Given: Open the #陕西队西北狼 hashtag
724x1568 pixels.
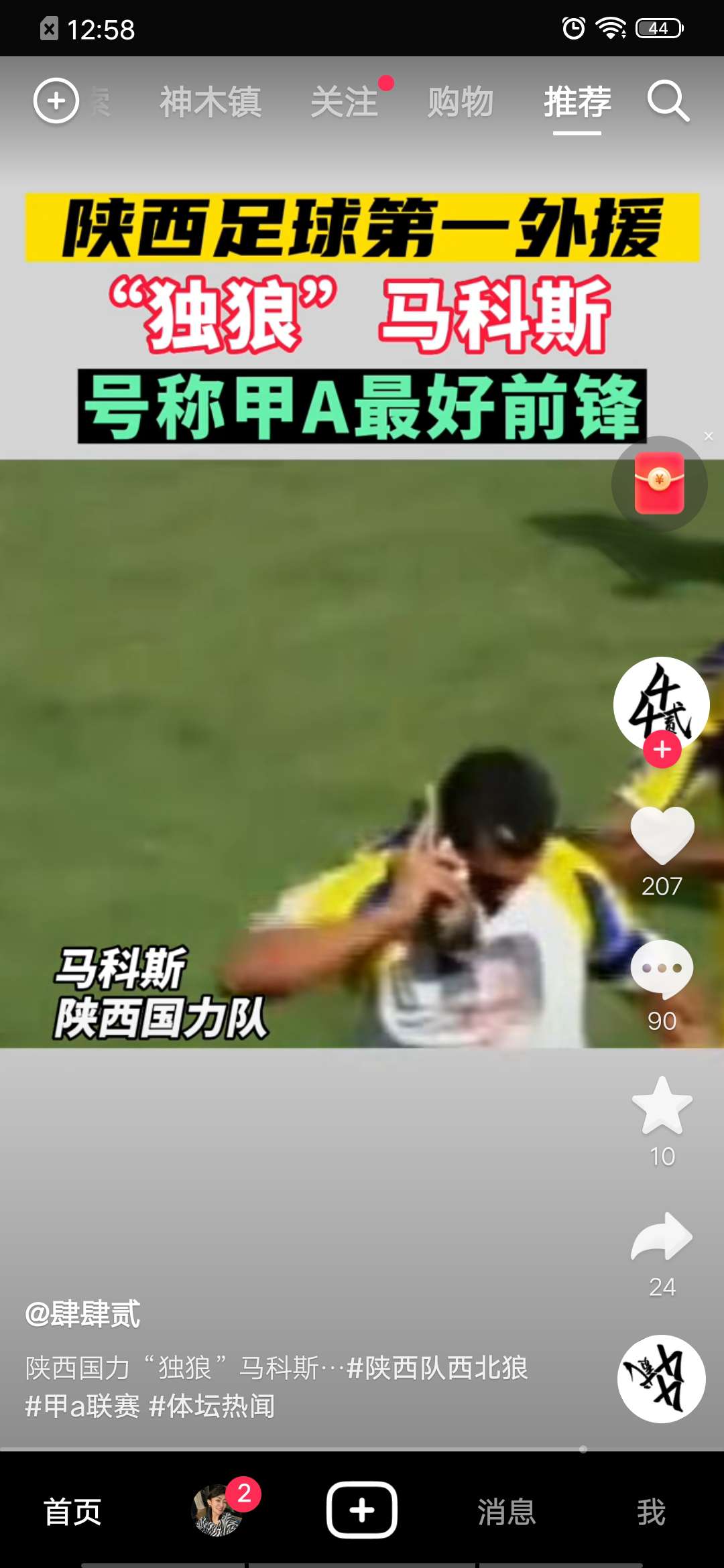Looking at the screenshot, I should coord(438,1368).
